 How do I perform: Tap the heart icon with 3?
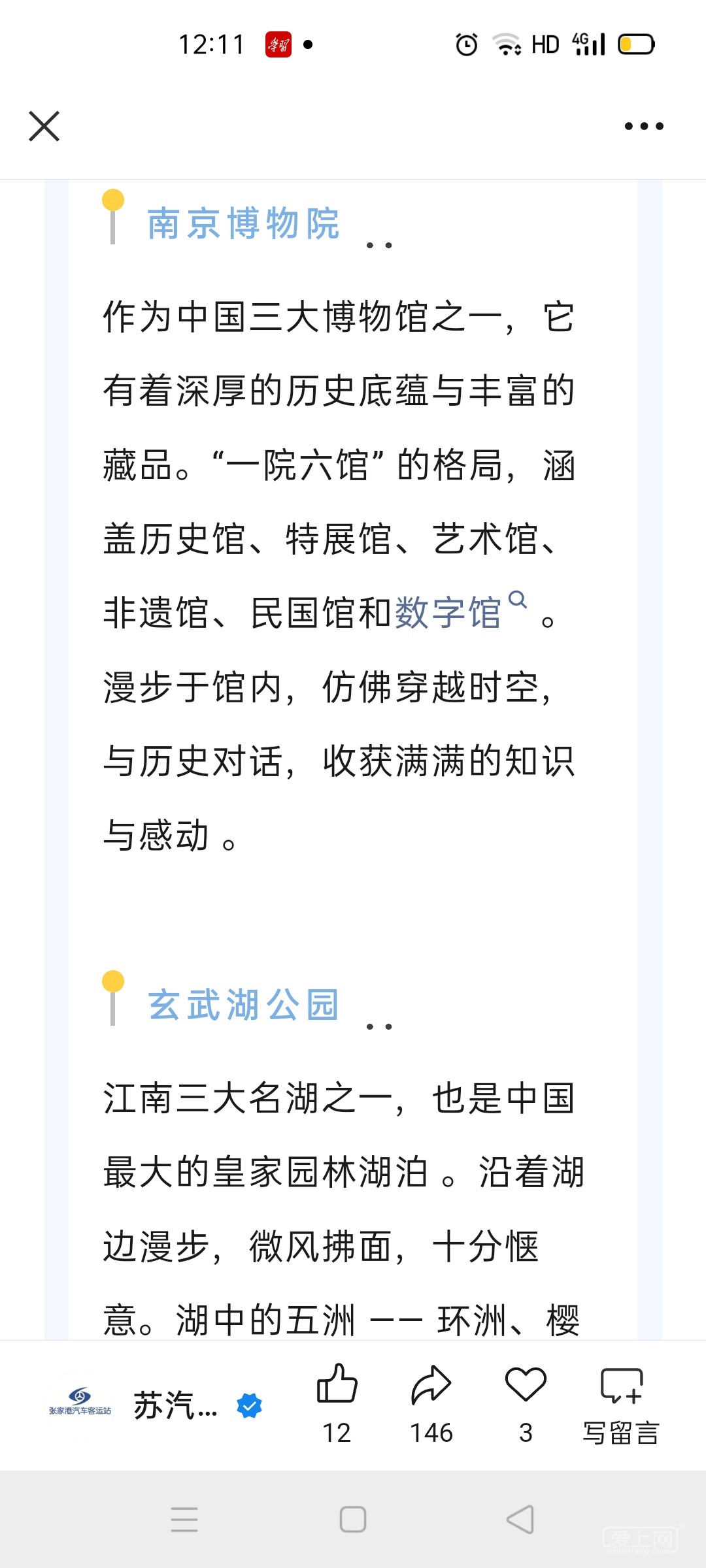click(526, 1385)
